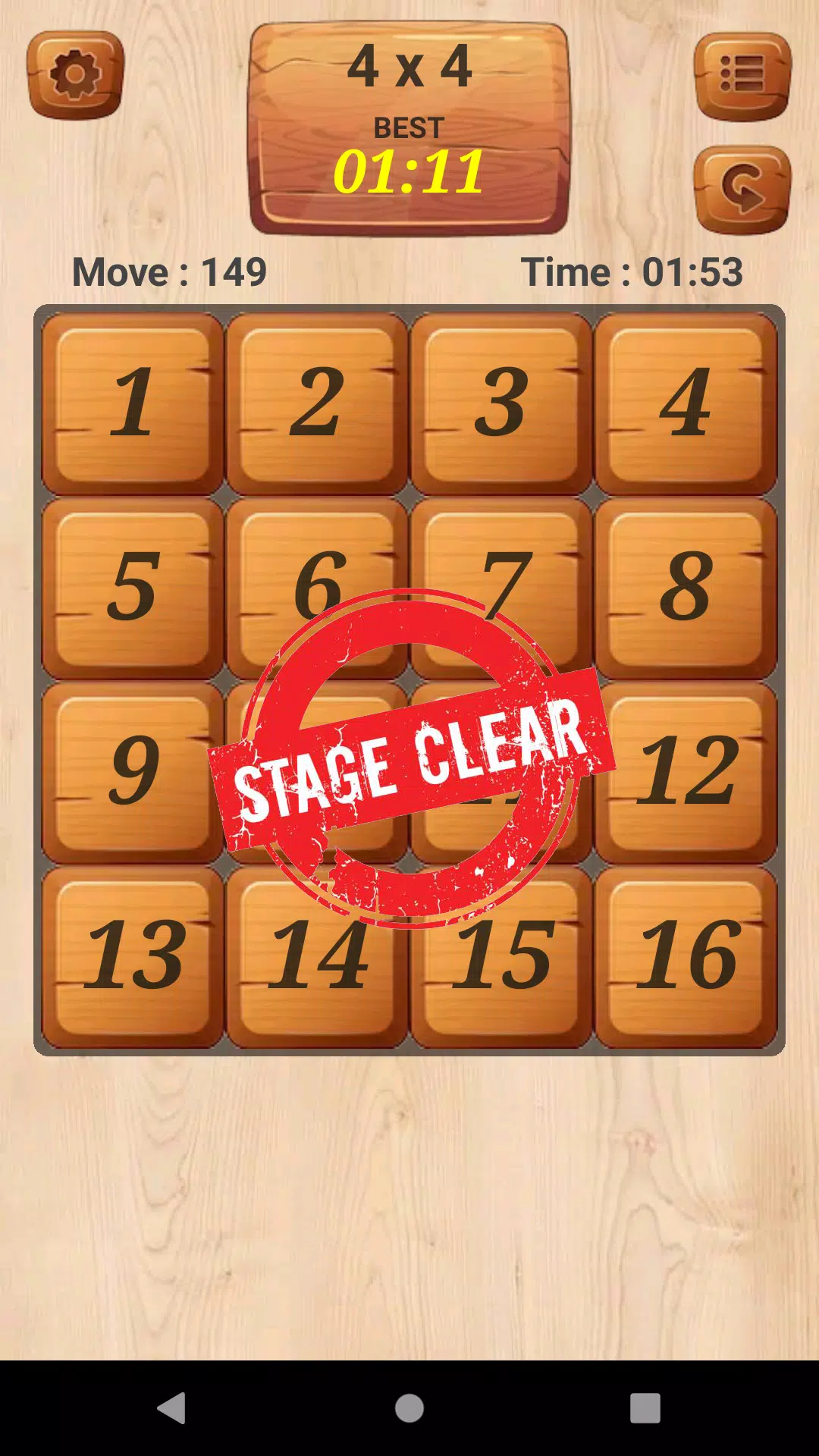Open the settings gear
This screenshot has width=819, height=1456.
pyautogui.click(x=75, y=74)
